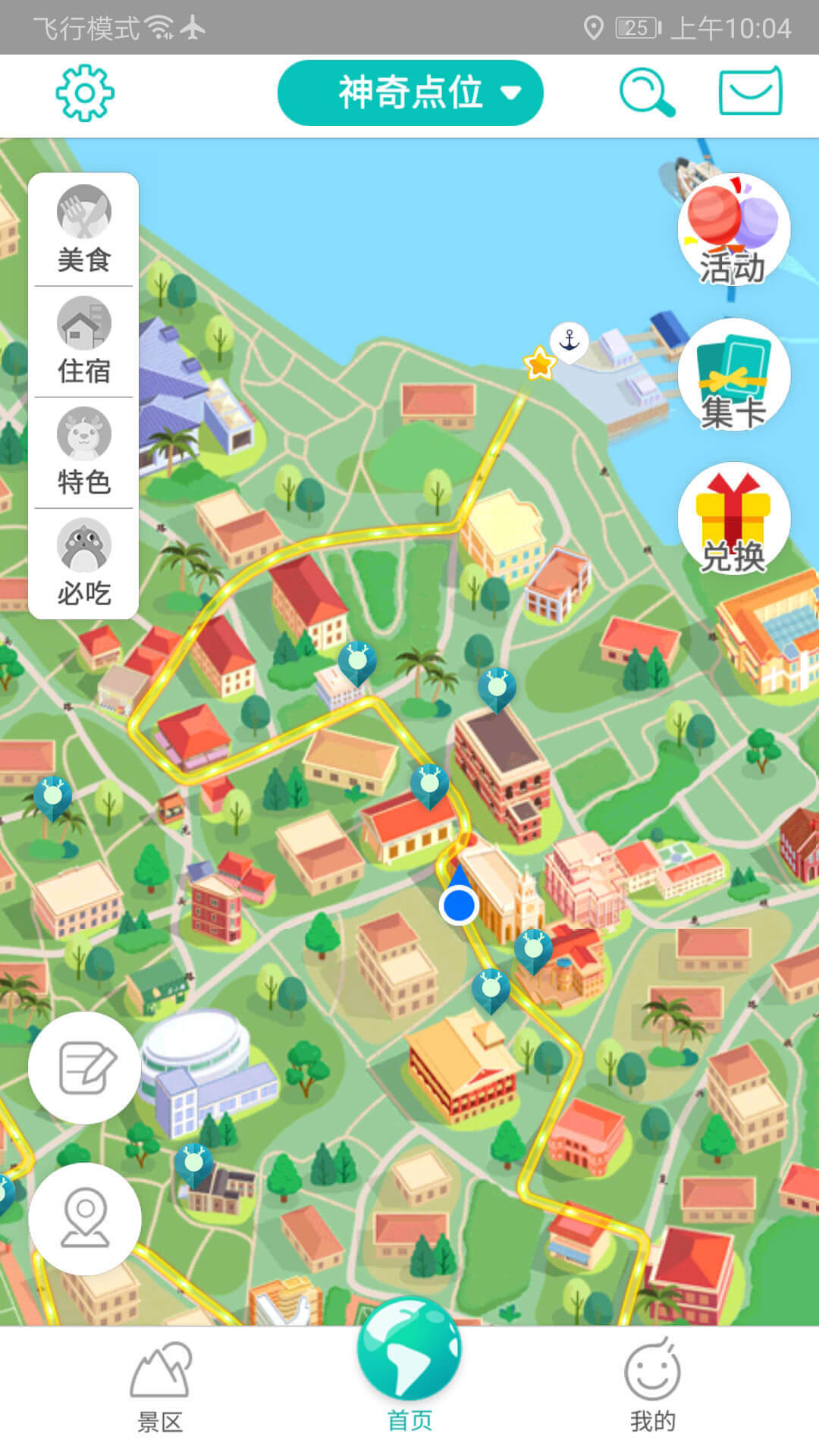
Task: Toggle the 住宿 lodging filter
Action: (83, 336)
